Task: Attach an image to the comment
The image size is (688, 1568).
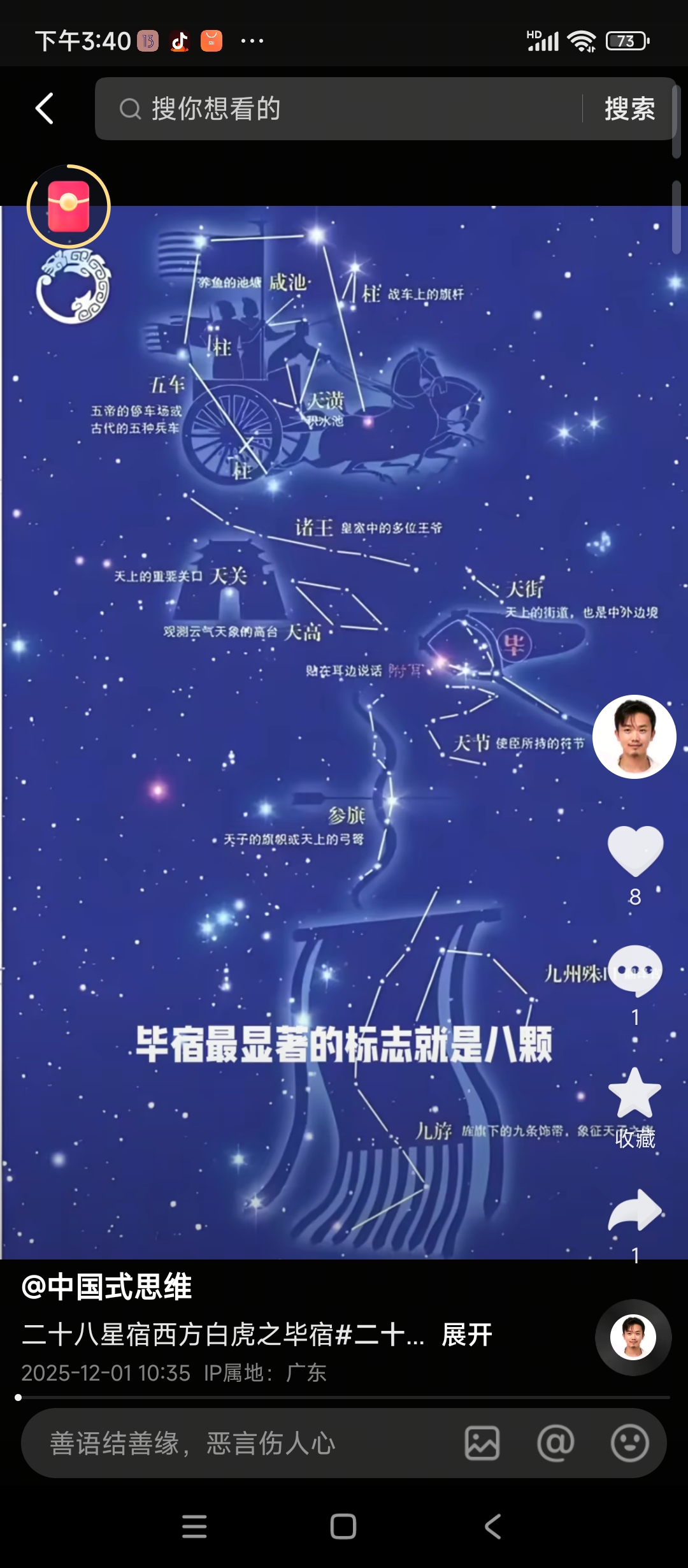Action: 482,1443
